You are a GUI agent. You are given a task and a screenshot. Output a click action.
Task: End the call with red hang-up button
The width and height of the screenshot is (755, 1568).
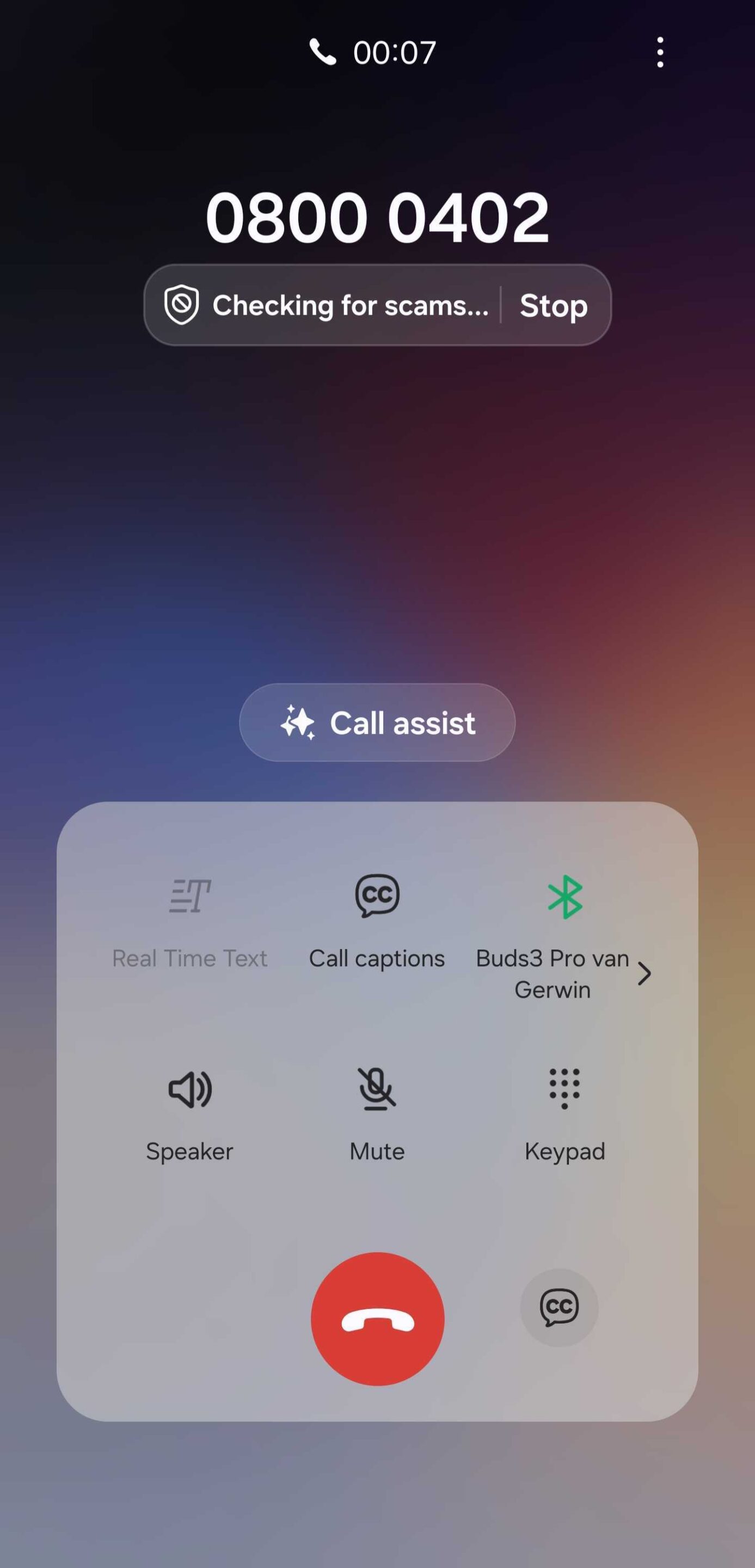pyautogui.click(x=377, y=1319)
